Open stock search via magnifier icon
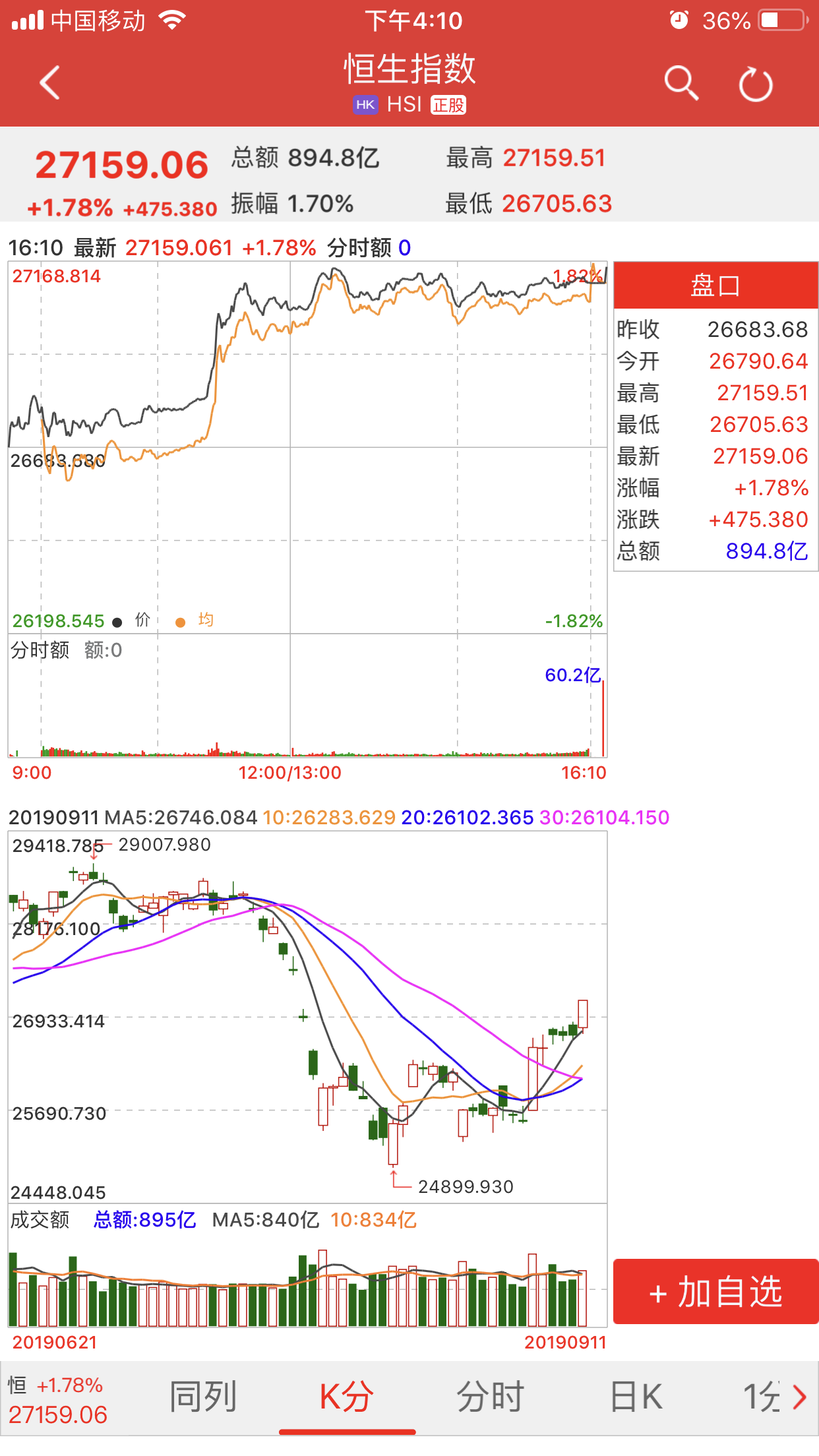This screenshot has height=1456, width=819. [x=681, y=83]
